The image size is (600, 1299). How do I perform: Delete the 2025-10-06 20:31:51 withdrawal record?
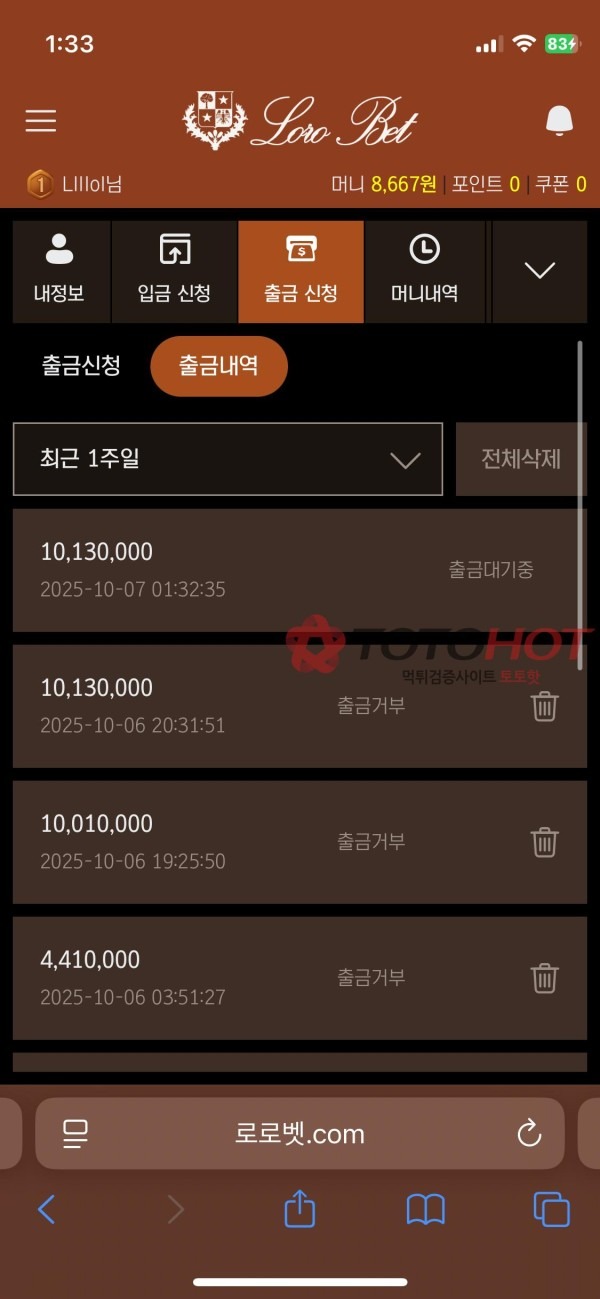click(544, 707)
